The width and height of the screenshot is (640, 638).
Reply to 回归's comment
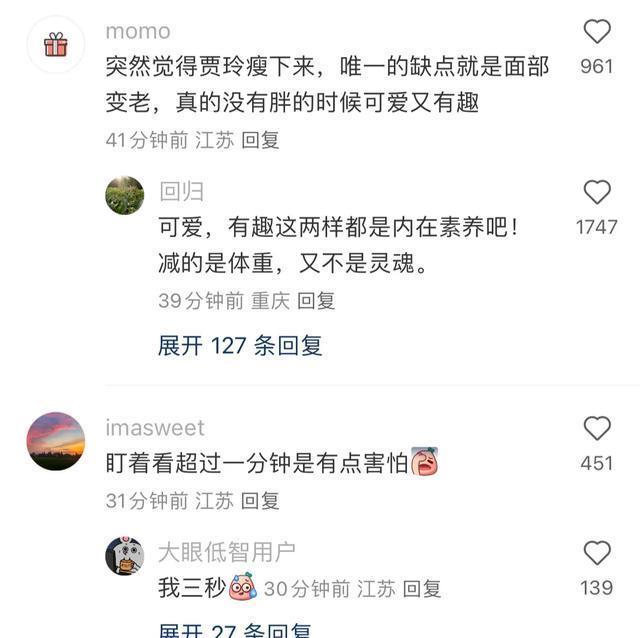(316, 300)
